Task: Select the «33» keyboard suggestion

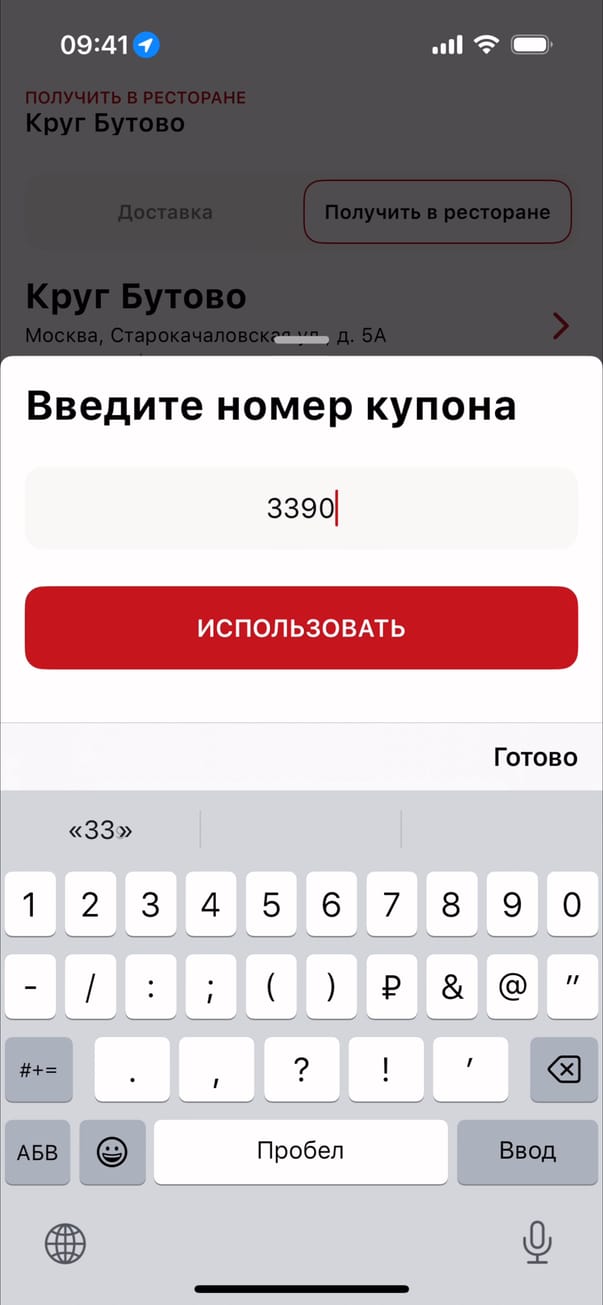Action: click(x=100, y=830)
